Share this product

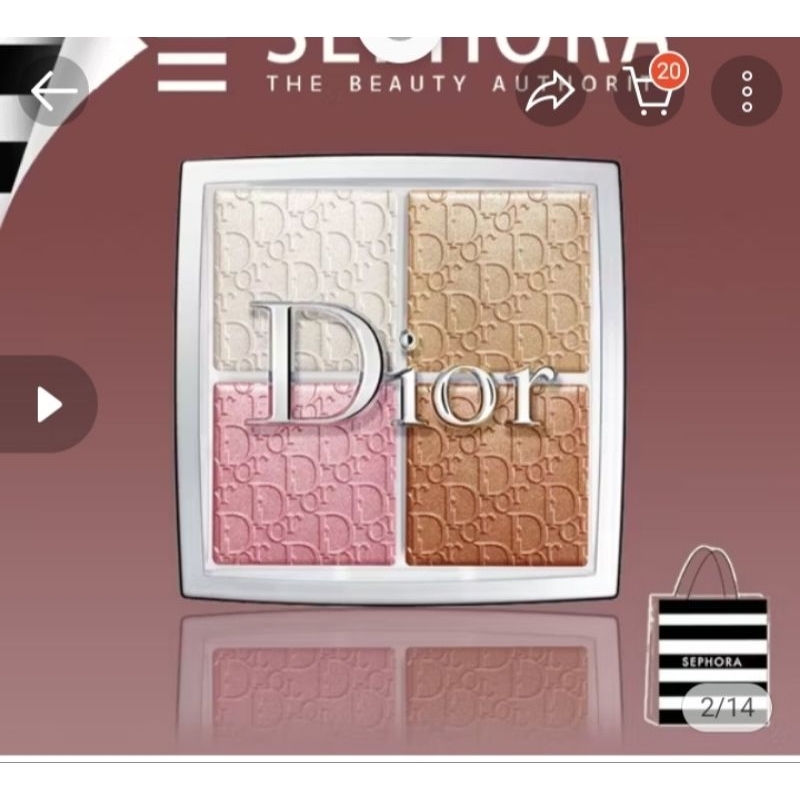[x=552, y=91]
